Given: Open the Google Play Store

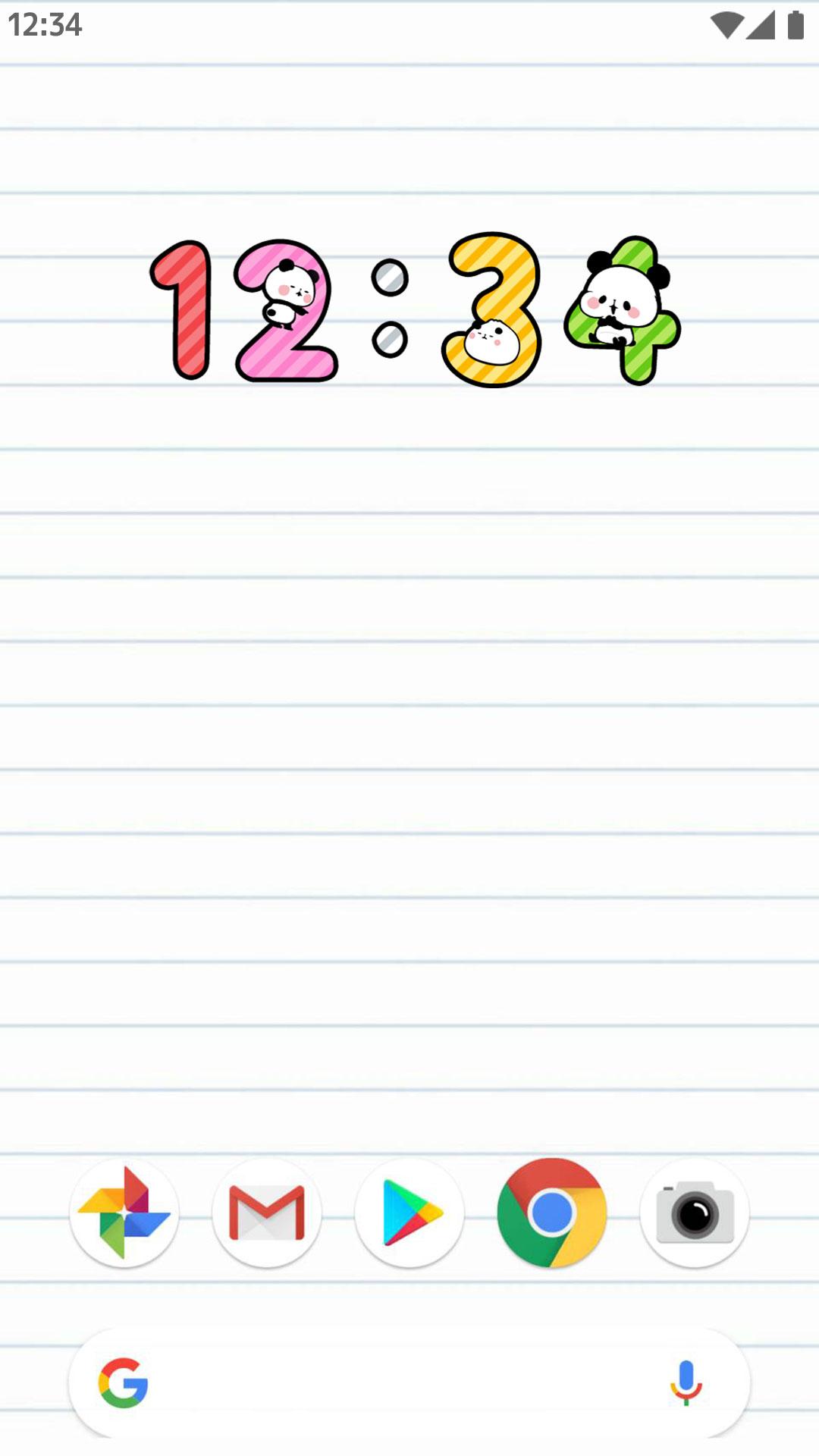Looking at the screenshot, I should point(409,1213).
